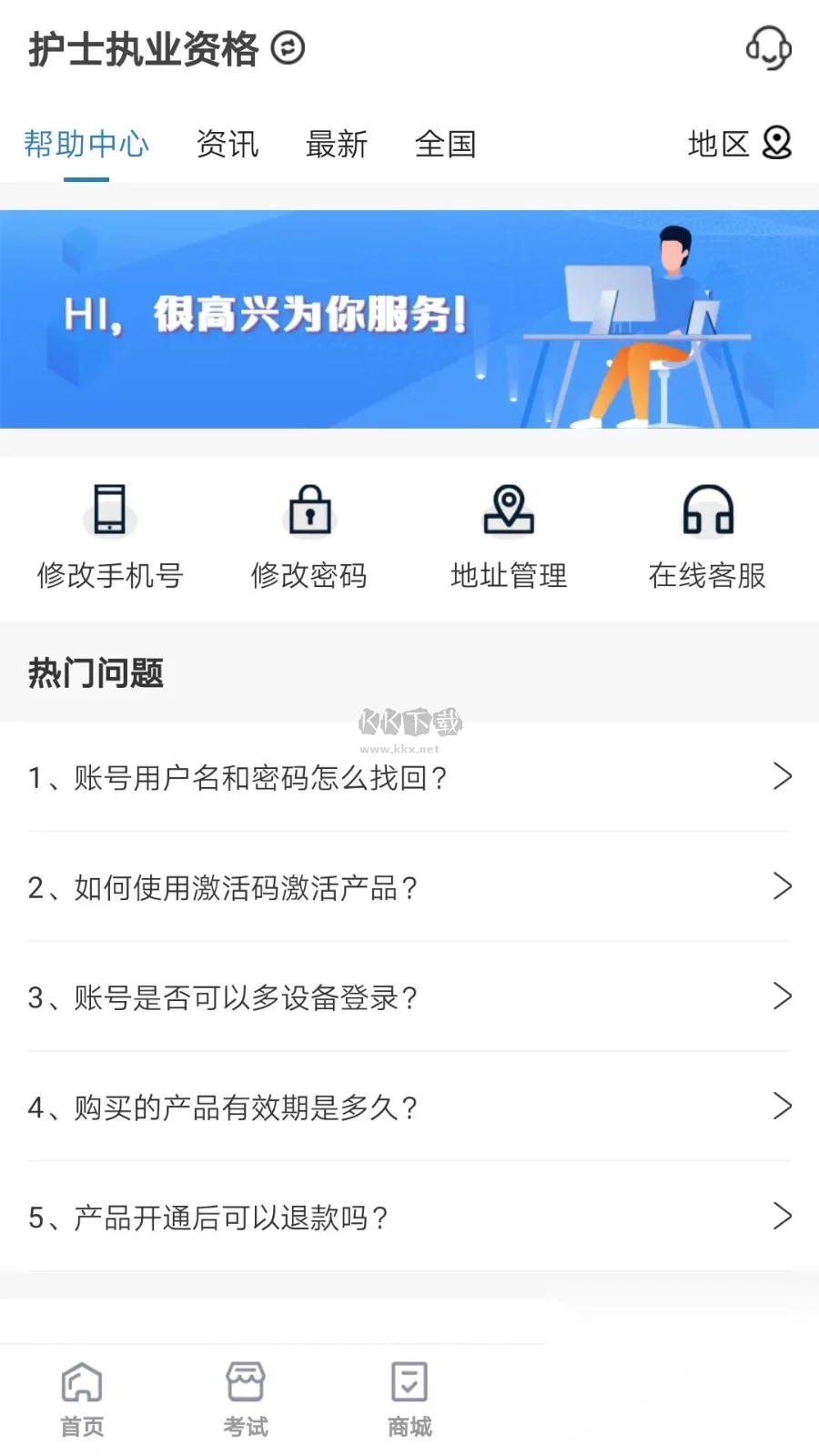
Task: Expand question 1 about recovering username and password
Action: click(409, 776)
